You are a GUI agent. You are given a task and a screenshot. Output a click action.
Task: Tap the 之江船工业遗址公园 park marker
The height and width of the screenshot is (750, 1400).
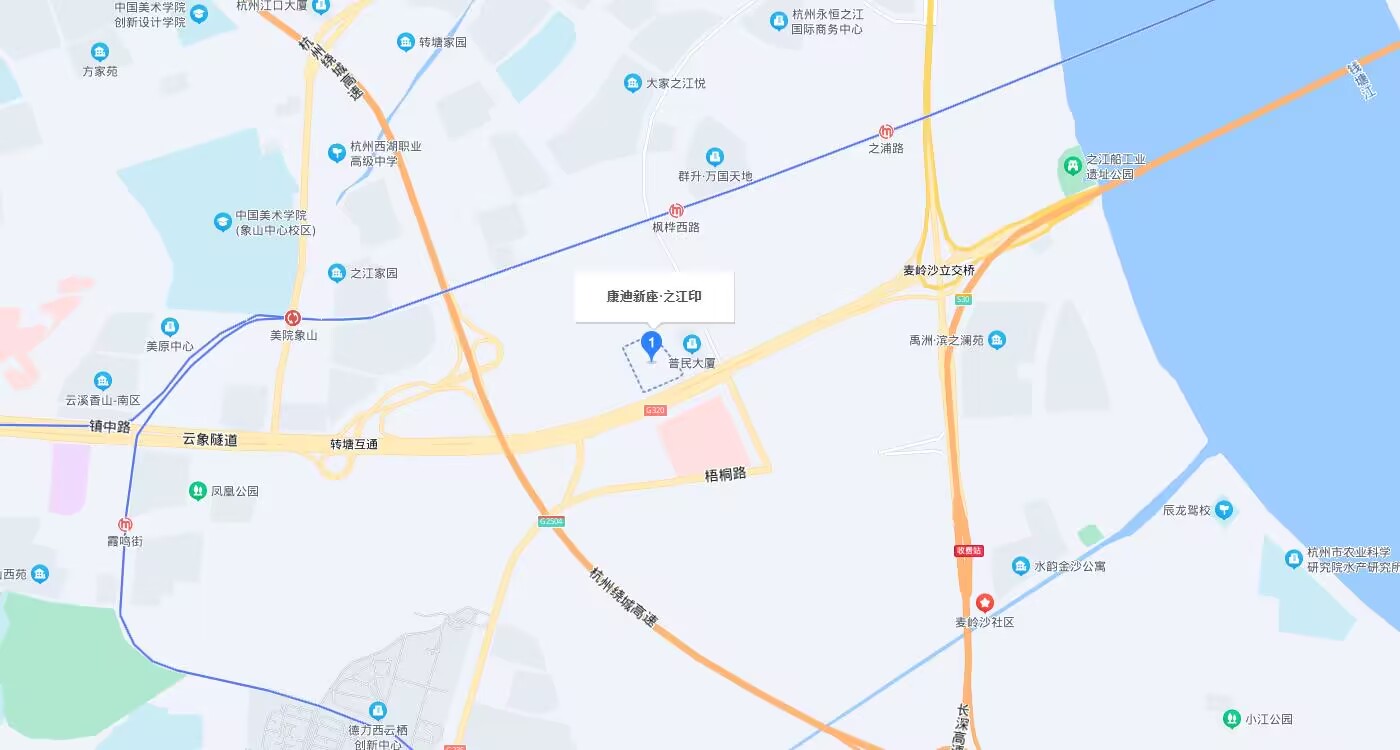(1072, 163)
